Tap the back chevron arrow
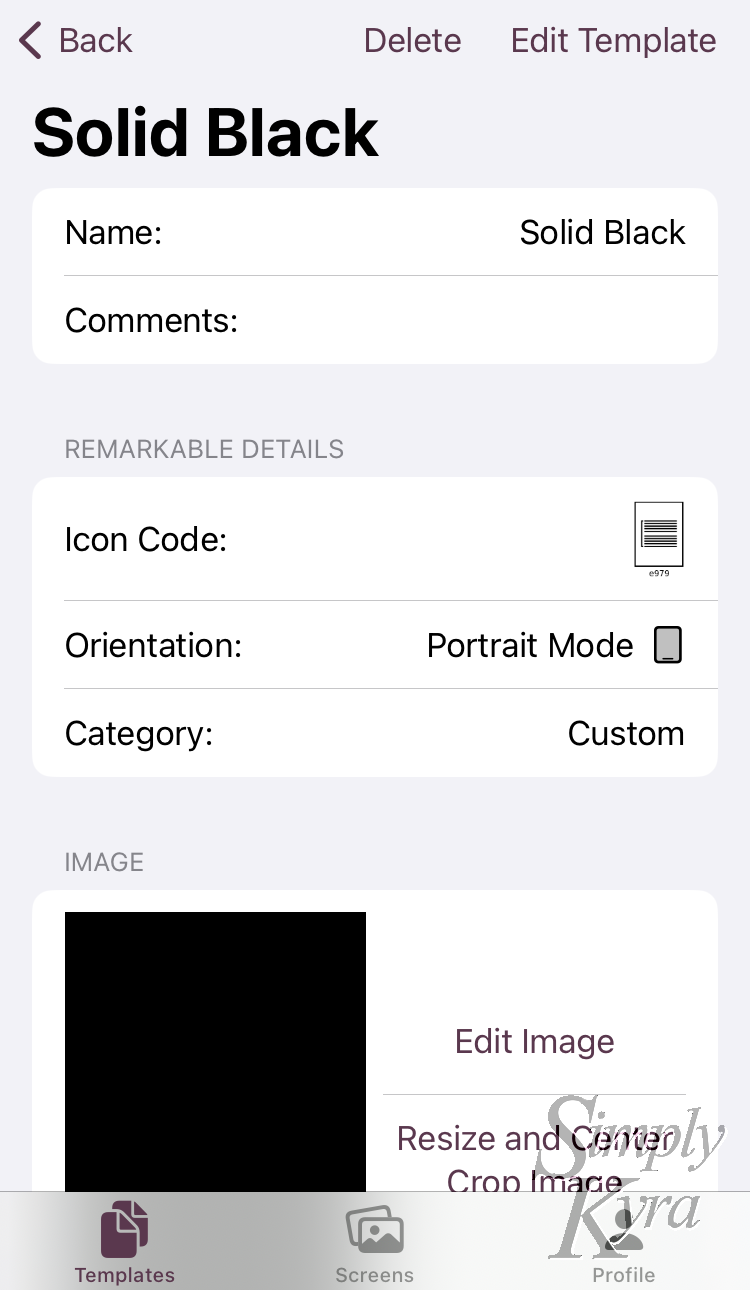750x1290 pixels. 27,40
